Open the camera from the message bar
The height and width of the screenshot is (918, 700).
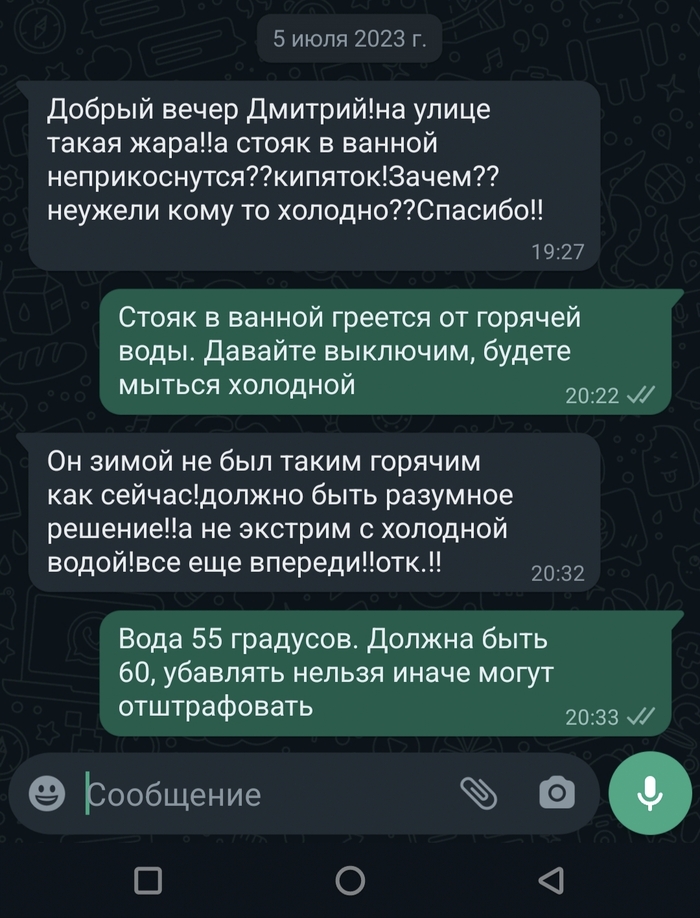(557, 794)
